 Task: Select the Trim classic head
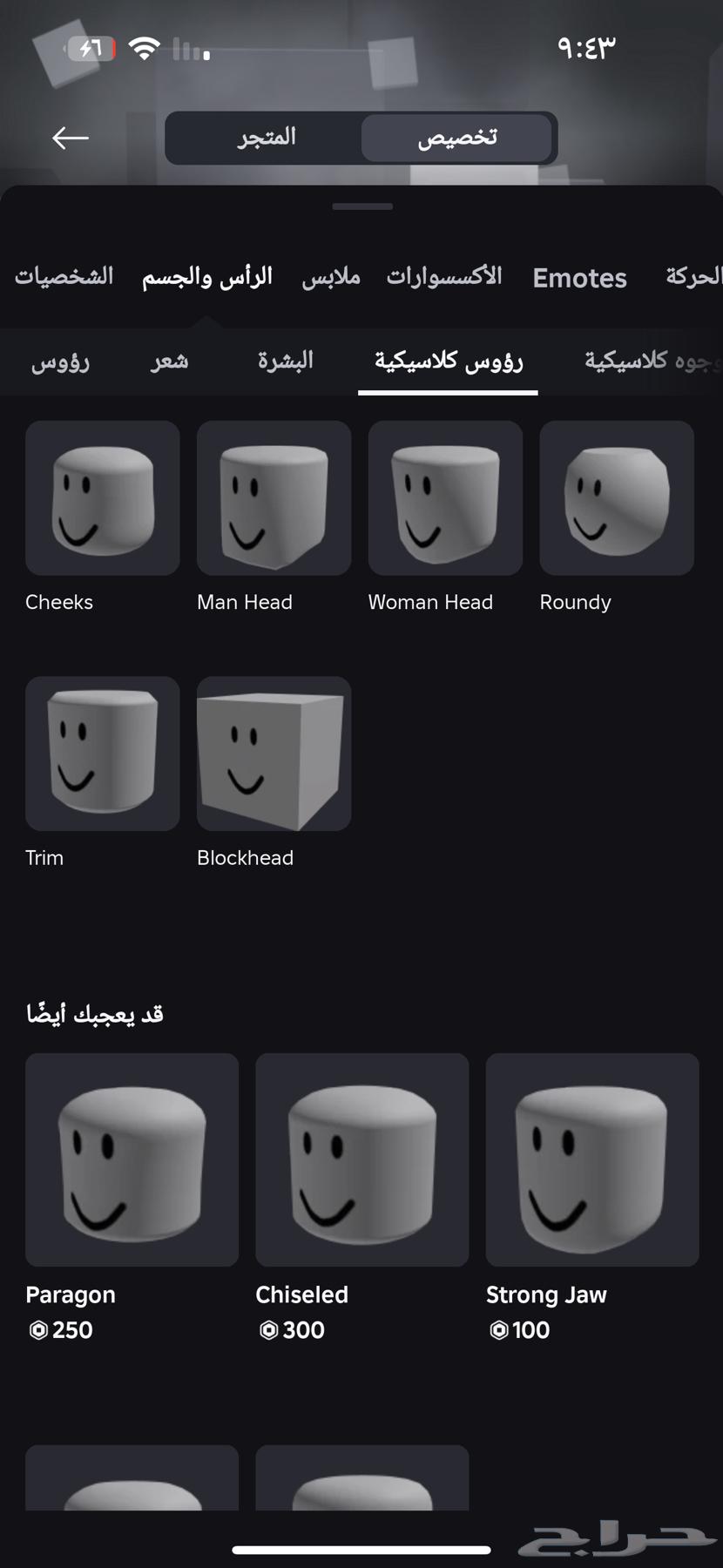102,753
